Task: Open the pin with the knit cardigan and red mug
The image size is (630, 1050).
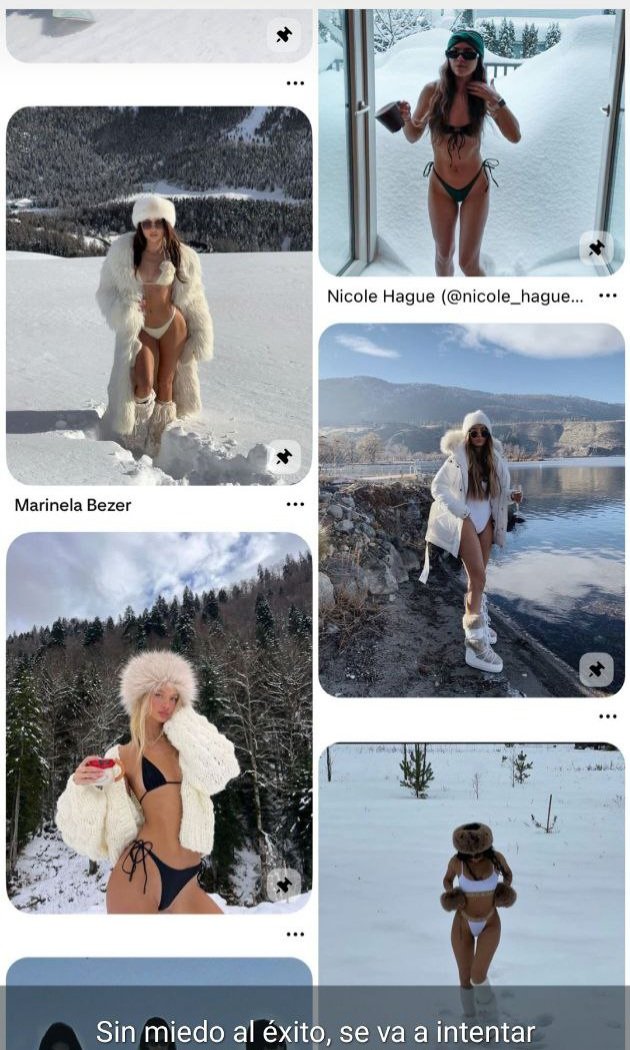Action: click(x=158, y=720)
